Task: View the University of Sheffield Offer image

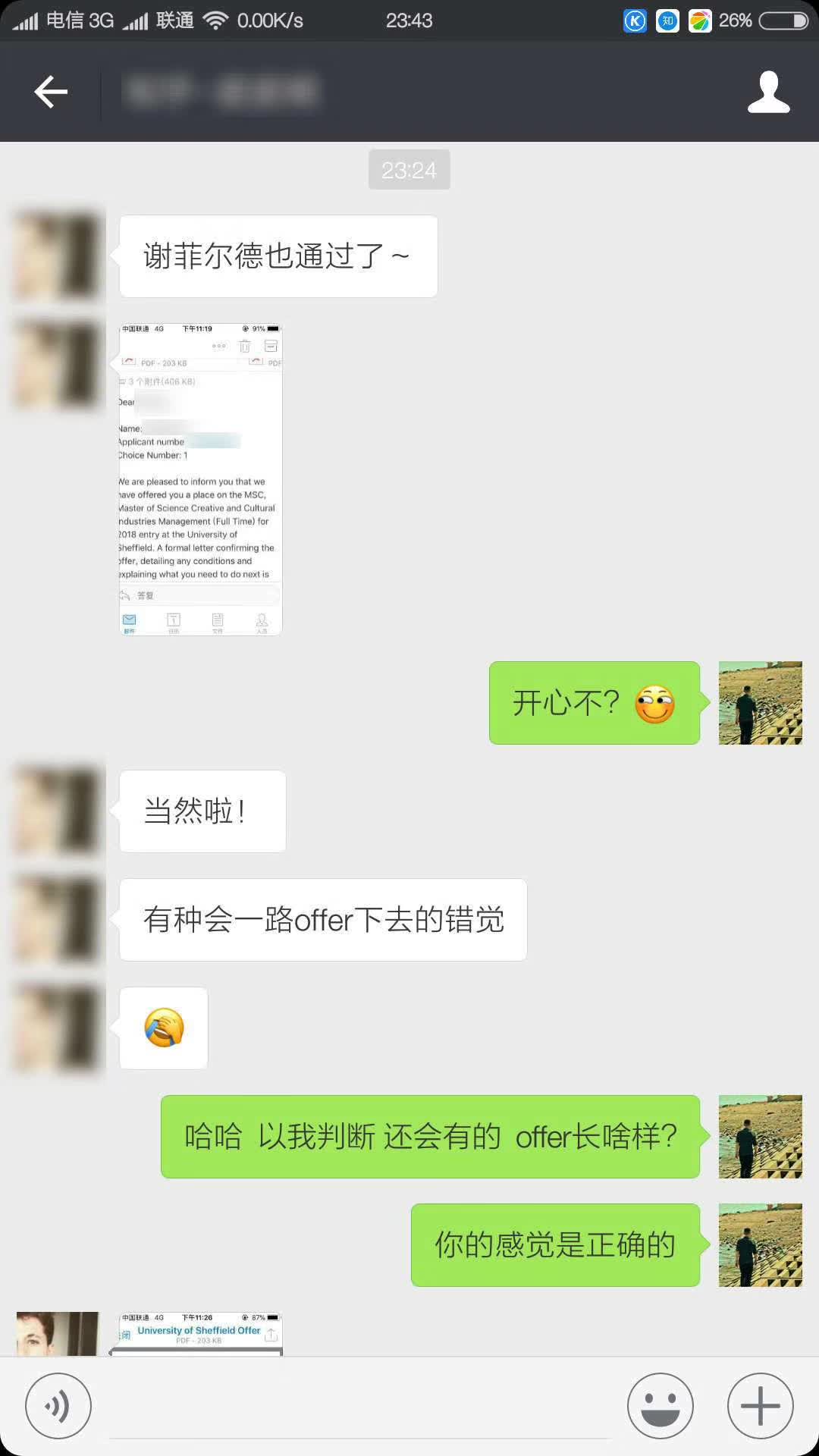Action: (199, 1333)
